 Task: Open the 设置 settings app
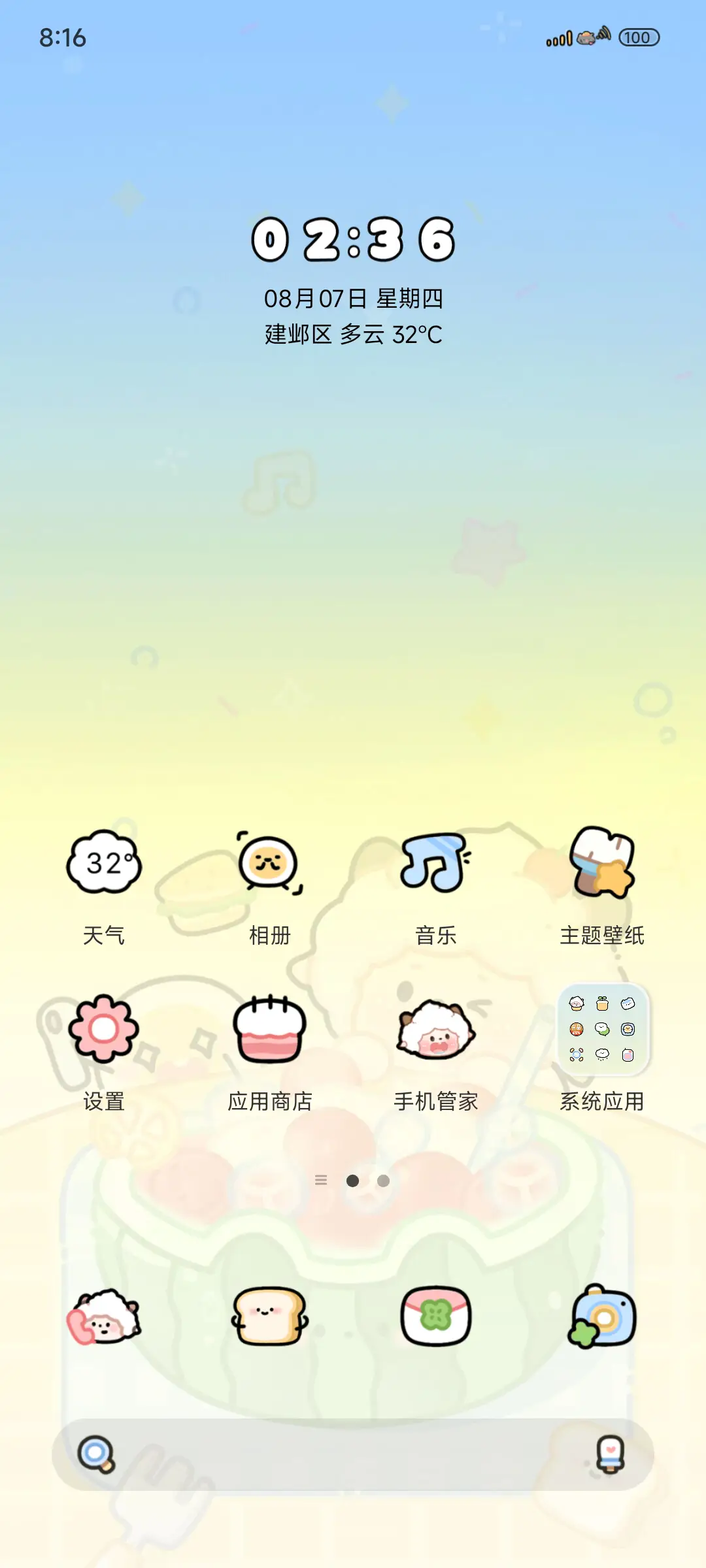(x=106, y=1045)
